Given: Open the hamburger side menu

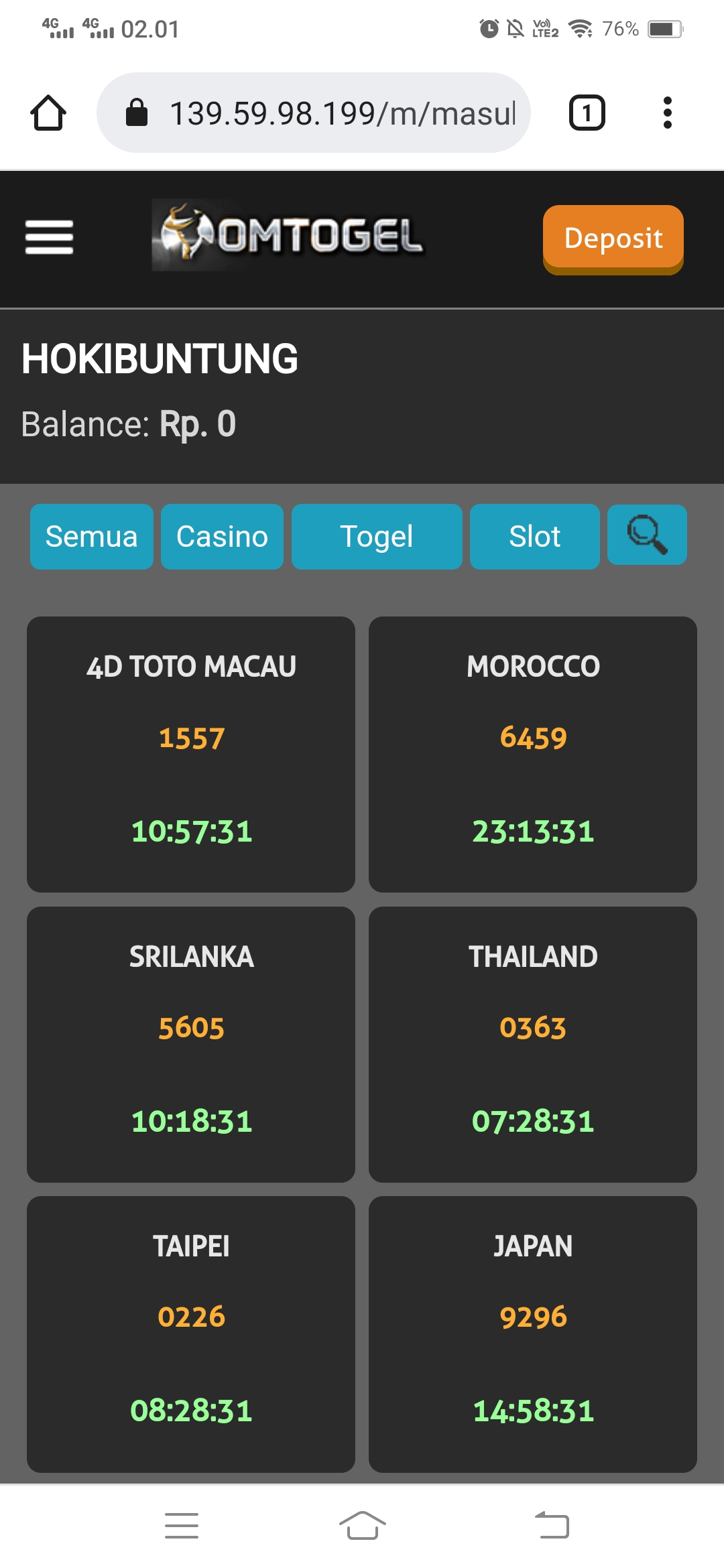Looking at the screenshot, I should pyautogui.click(x=49, y=238).
